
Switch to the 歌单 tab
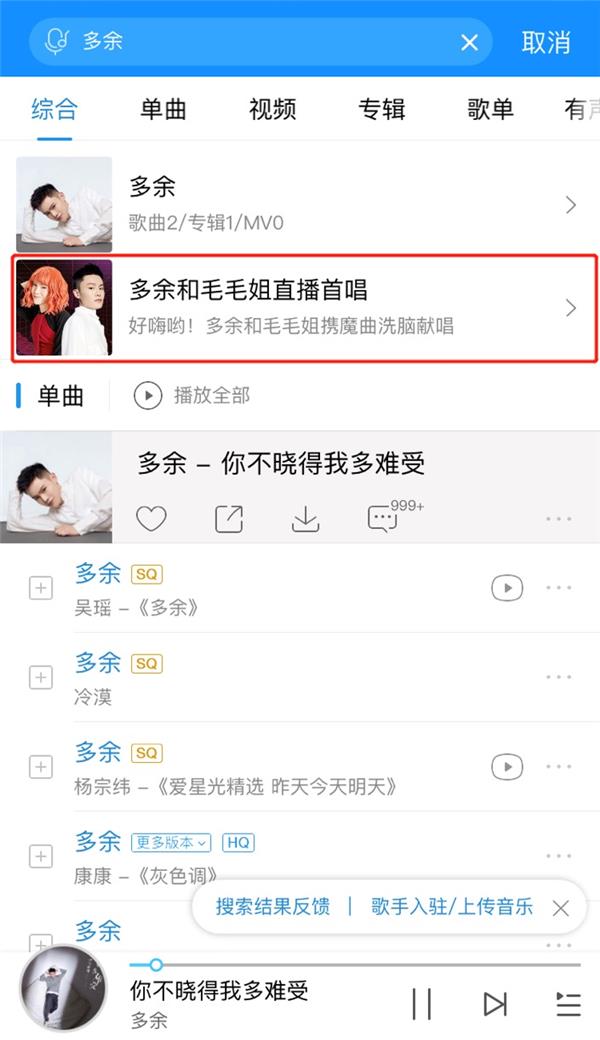pyautogui.click(x=490, y=109)
